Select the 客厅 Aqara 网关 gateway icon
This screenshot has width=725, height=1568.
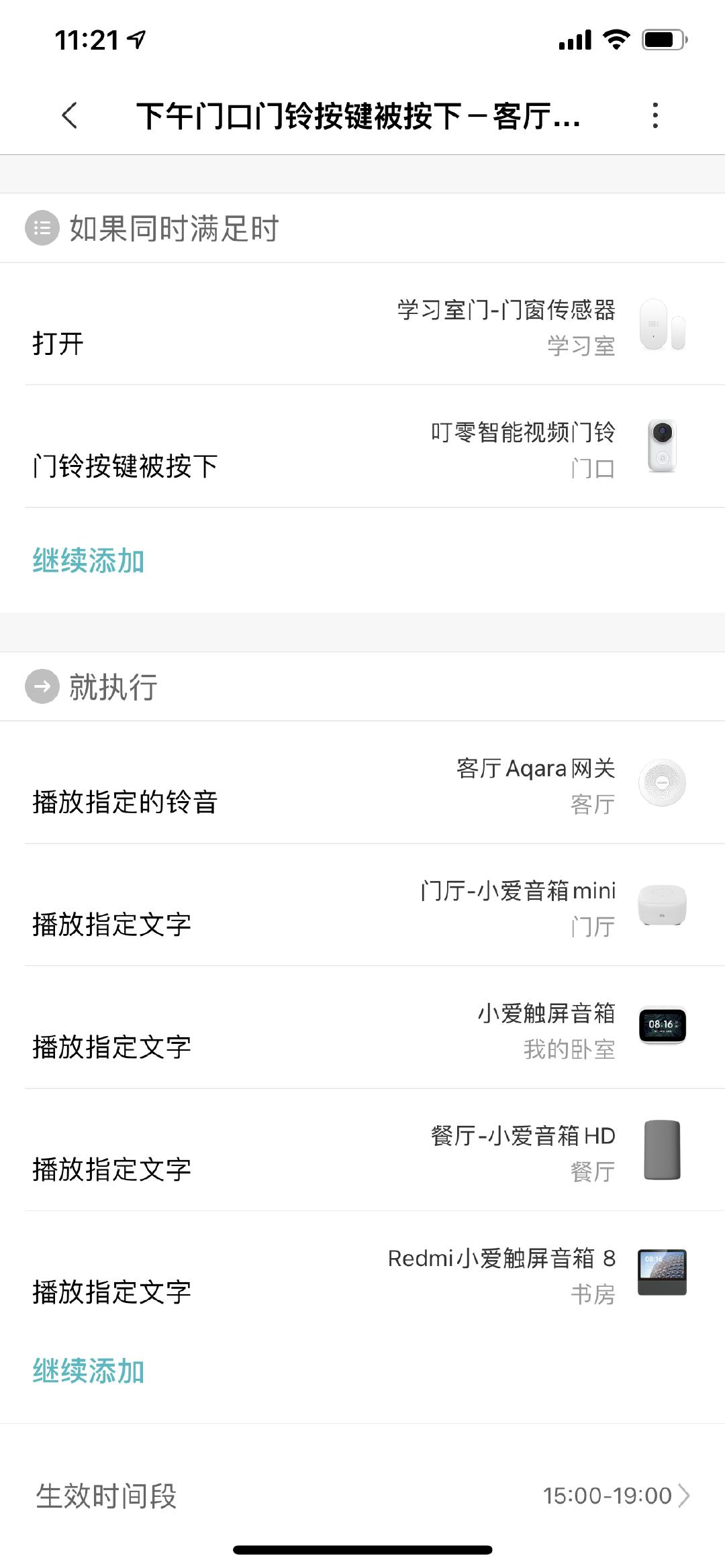[x=663, y=784]
